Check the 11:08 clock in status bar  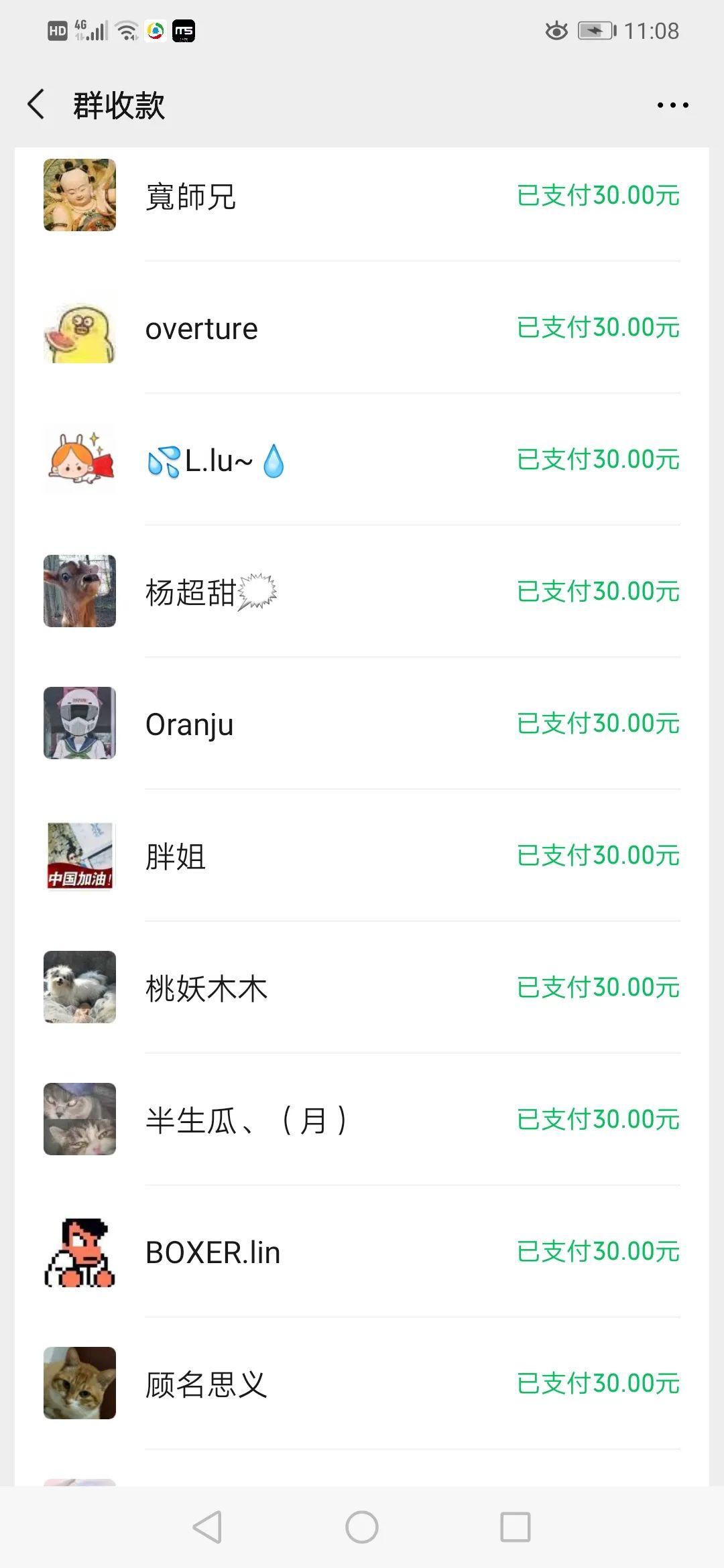click(x=651, y=30)
